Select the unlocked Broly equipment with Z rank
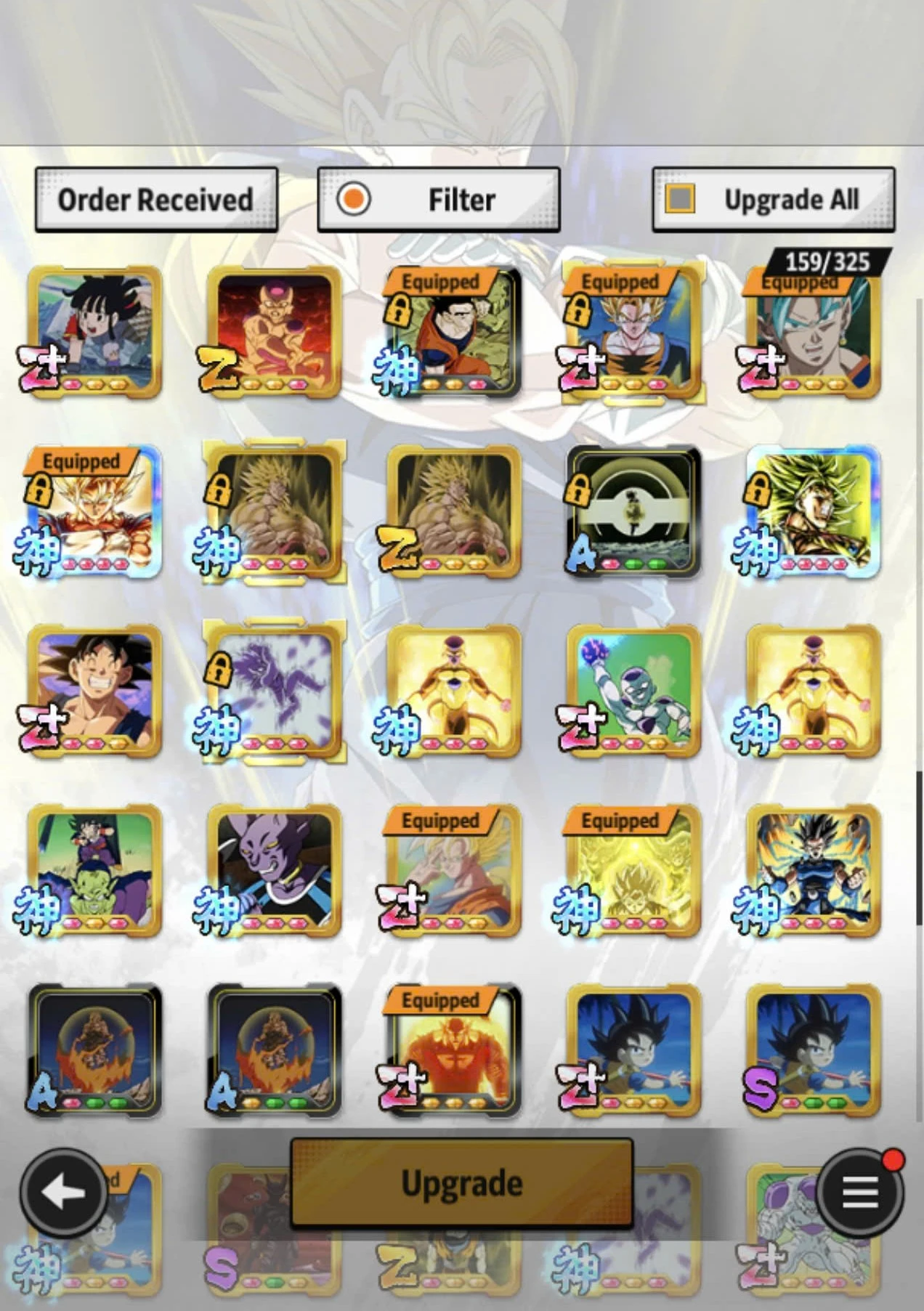The image size is (924, 1311). (x=452, y=511)
